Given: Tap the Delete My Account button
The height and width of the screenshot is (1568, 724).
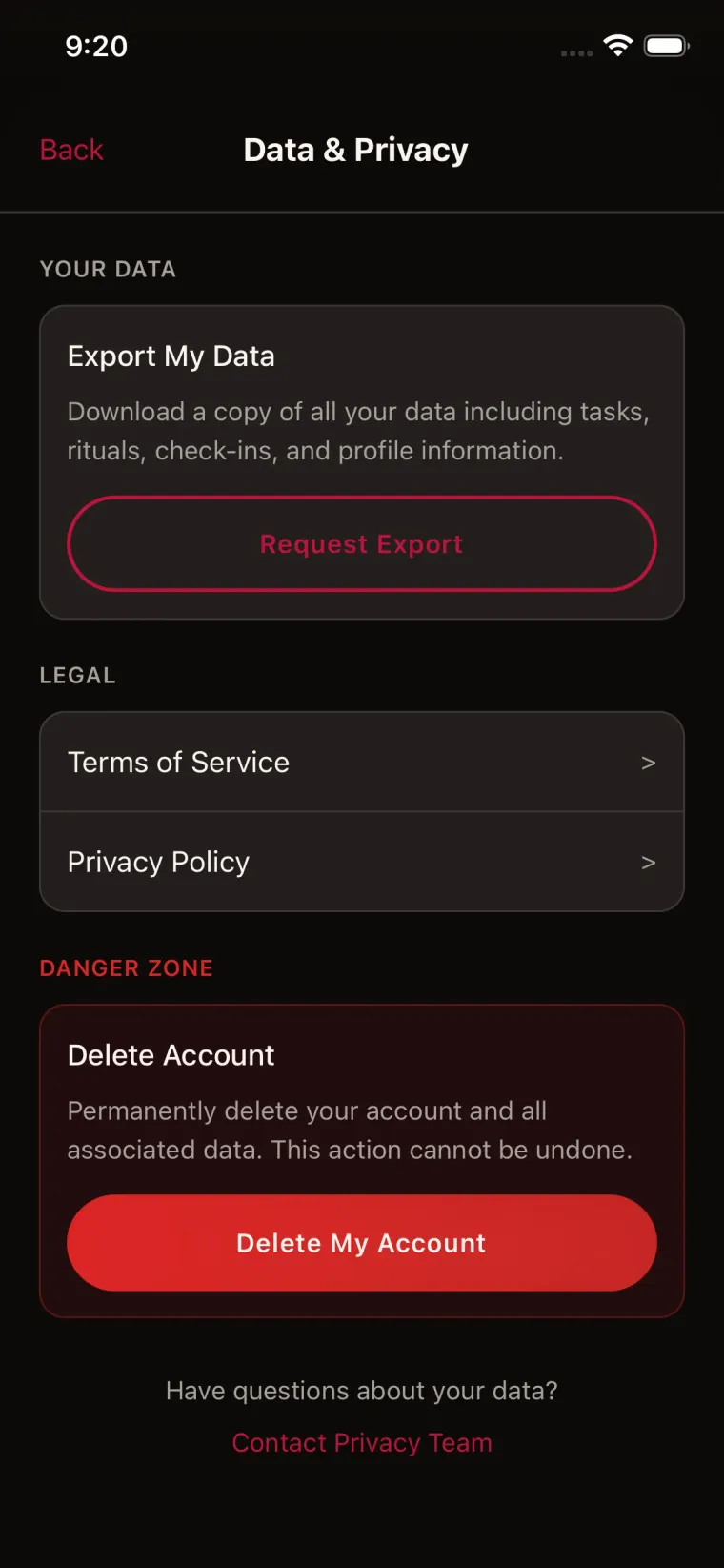Looking at the screenshot, I should pyautogui.click(x=362, y=1243).
